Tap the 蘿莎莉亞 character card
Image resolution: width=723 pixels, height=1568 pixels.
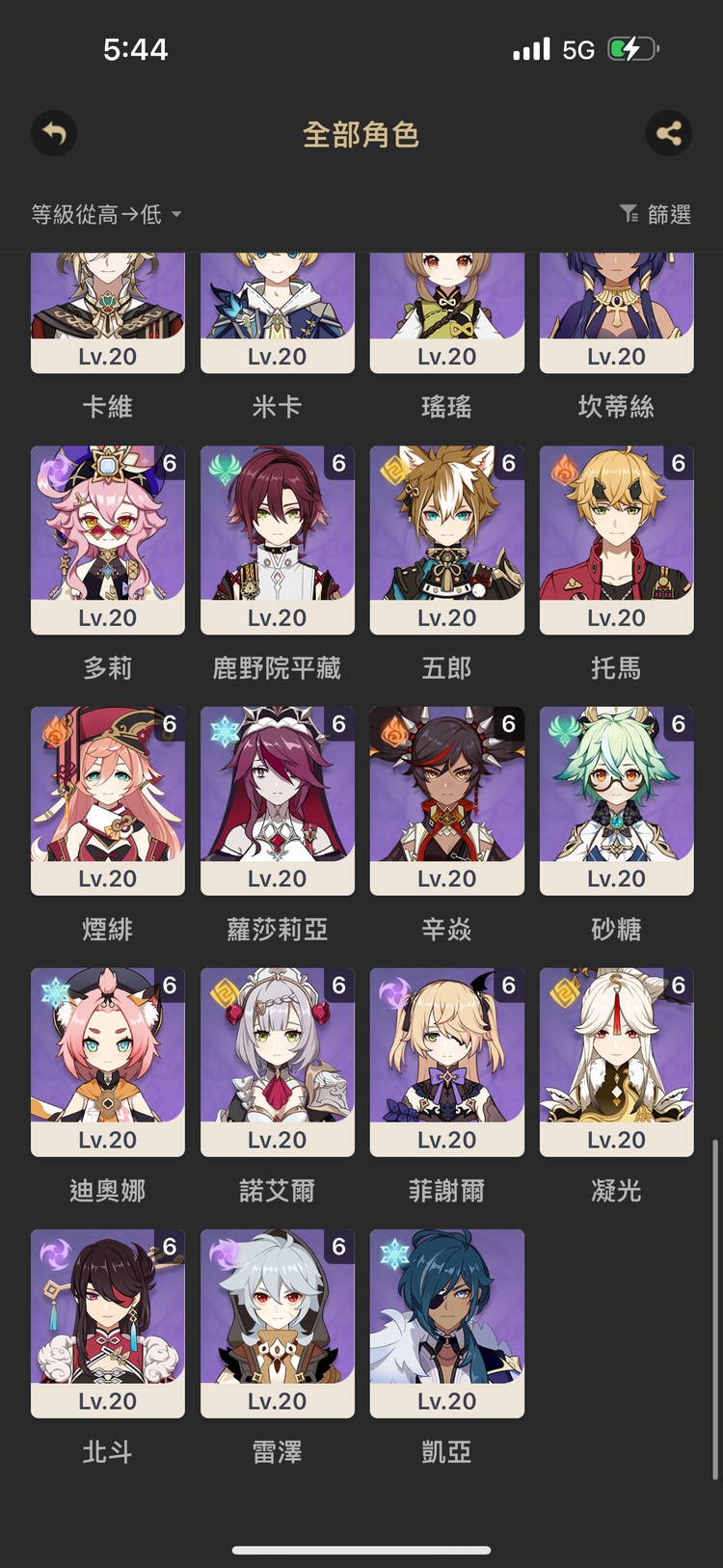point(278,800)
